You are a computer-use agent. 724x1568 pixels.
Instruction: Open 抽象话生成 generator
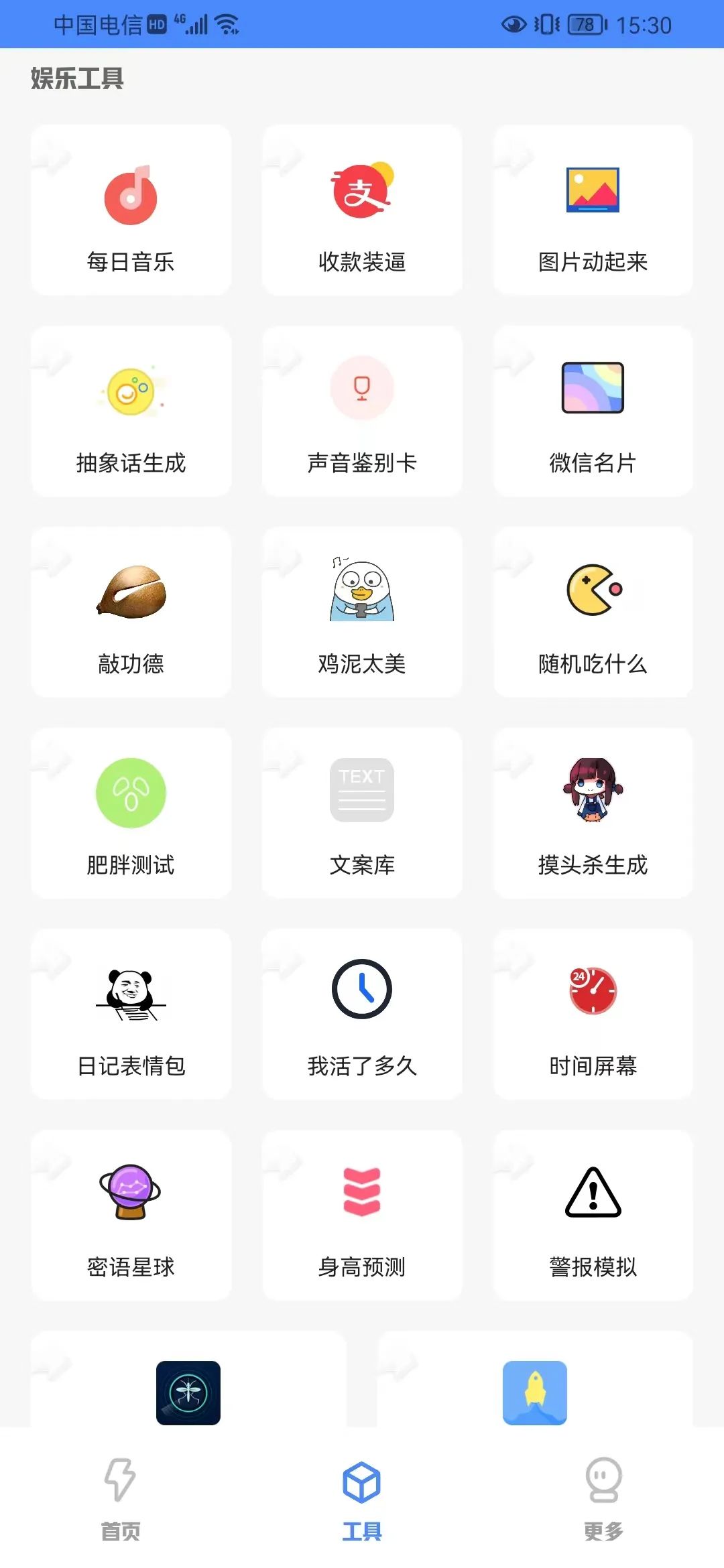pyautogui.click(x=131, y=411)
